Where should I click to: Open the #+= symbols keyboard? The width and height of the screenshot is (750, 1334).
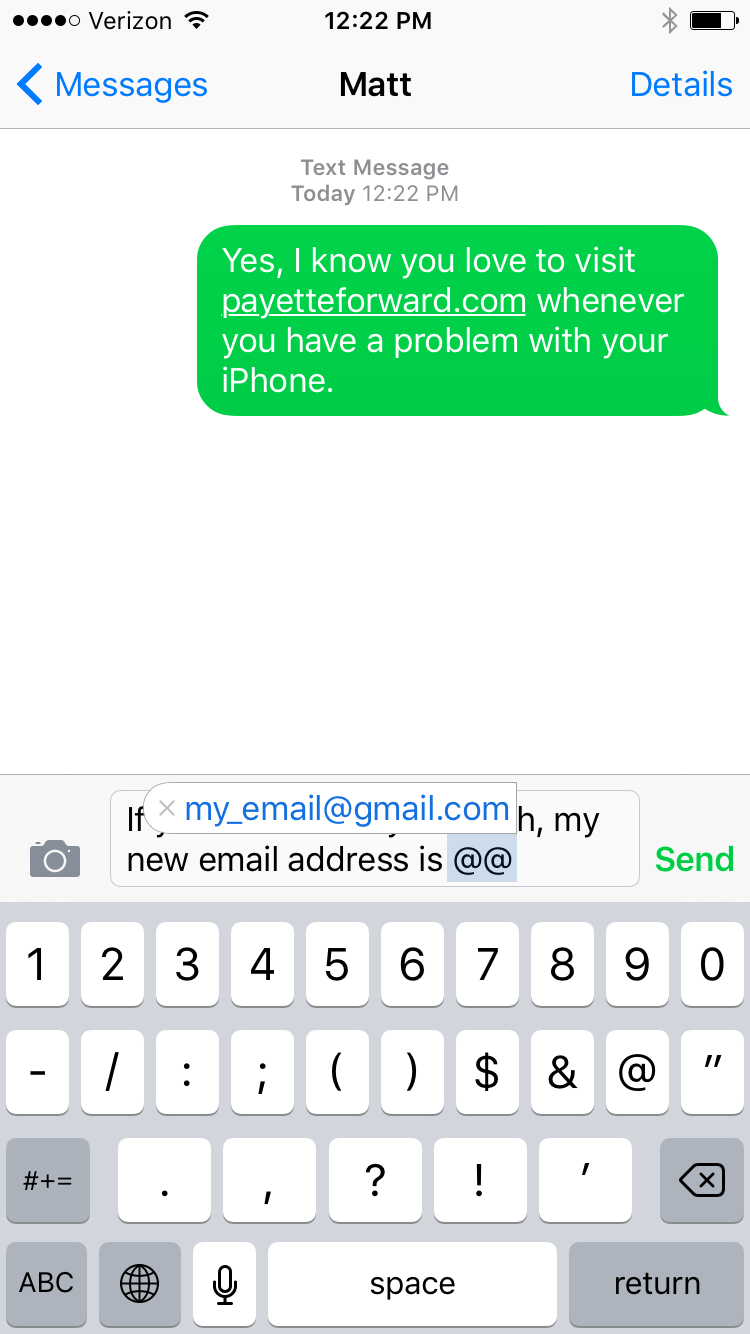click(x=47, y=1180)
